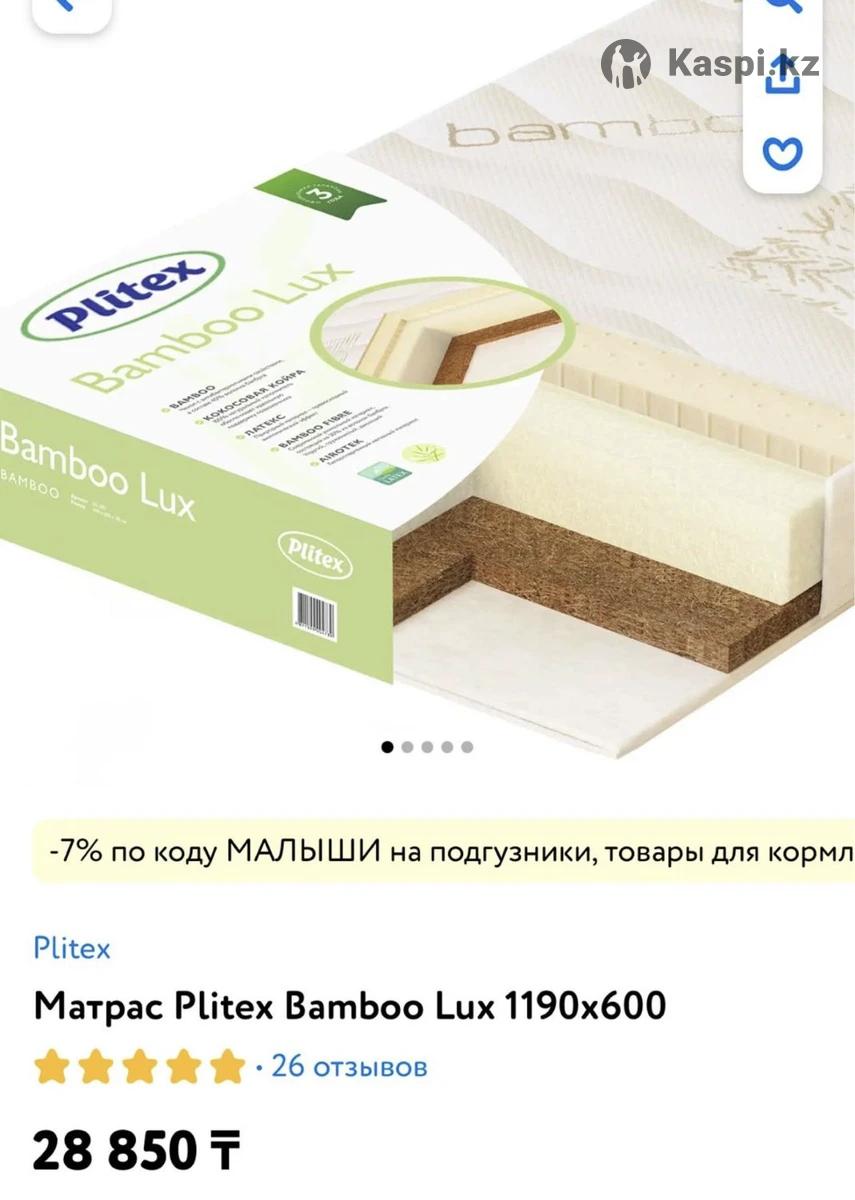This screenshot has height=1200, width=855.
Task: Open the МАЛЫШИ promo code banner
Action: coord(445,853)
